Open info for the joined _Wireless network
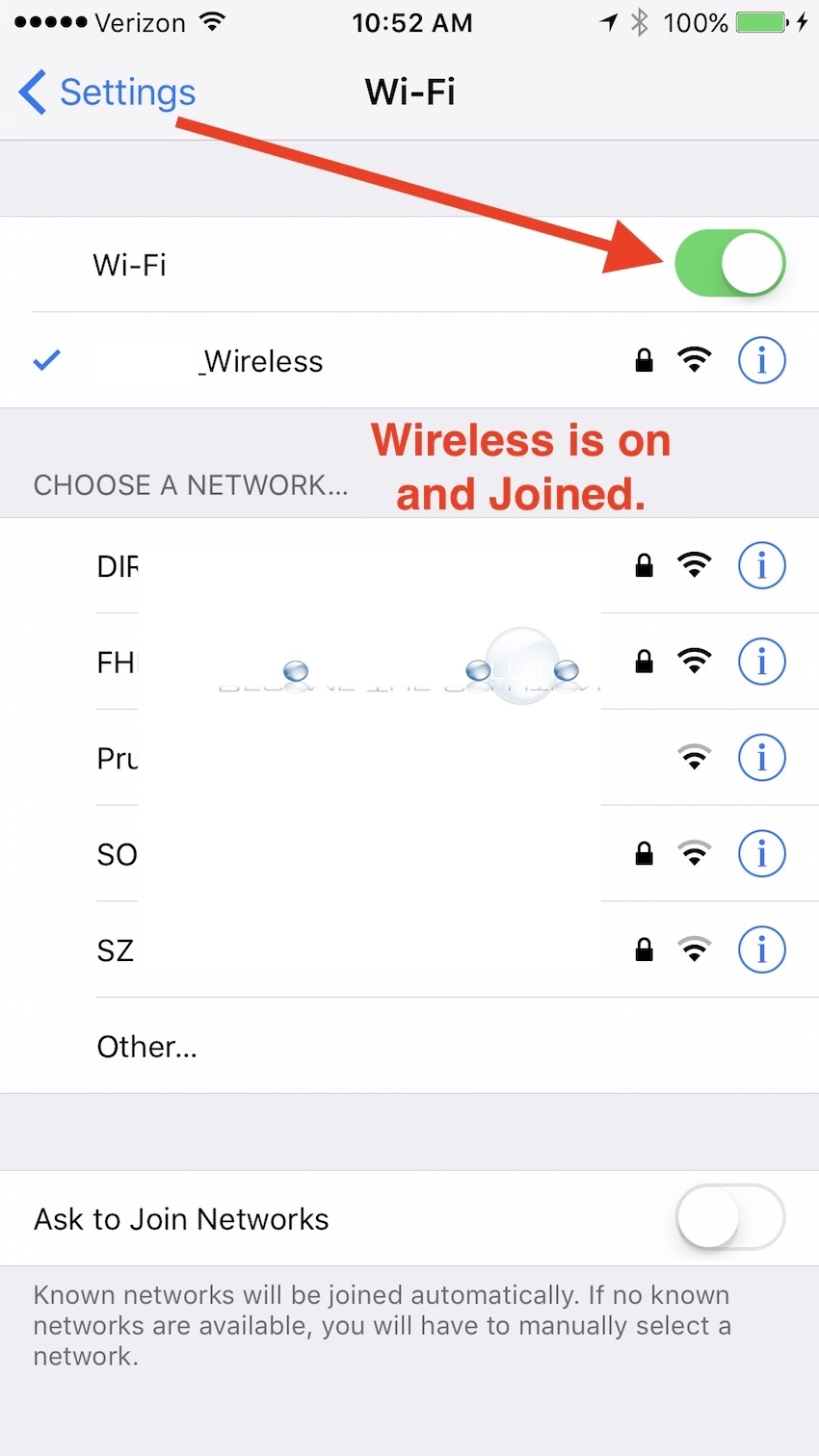 point(761,360)
